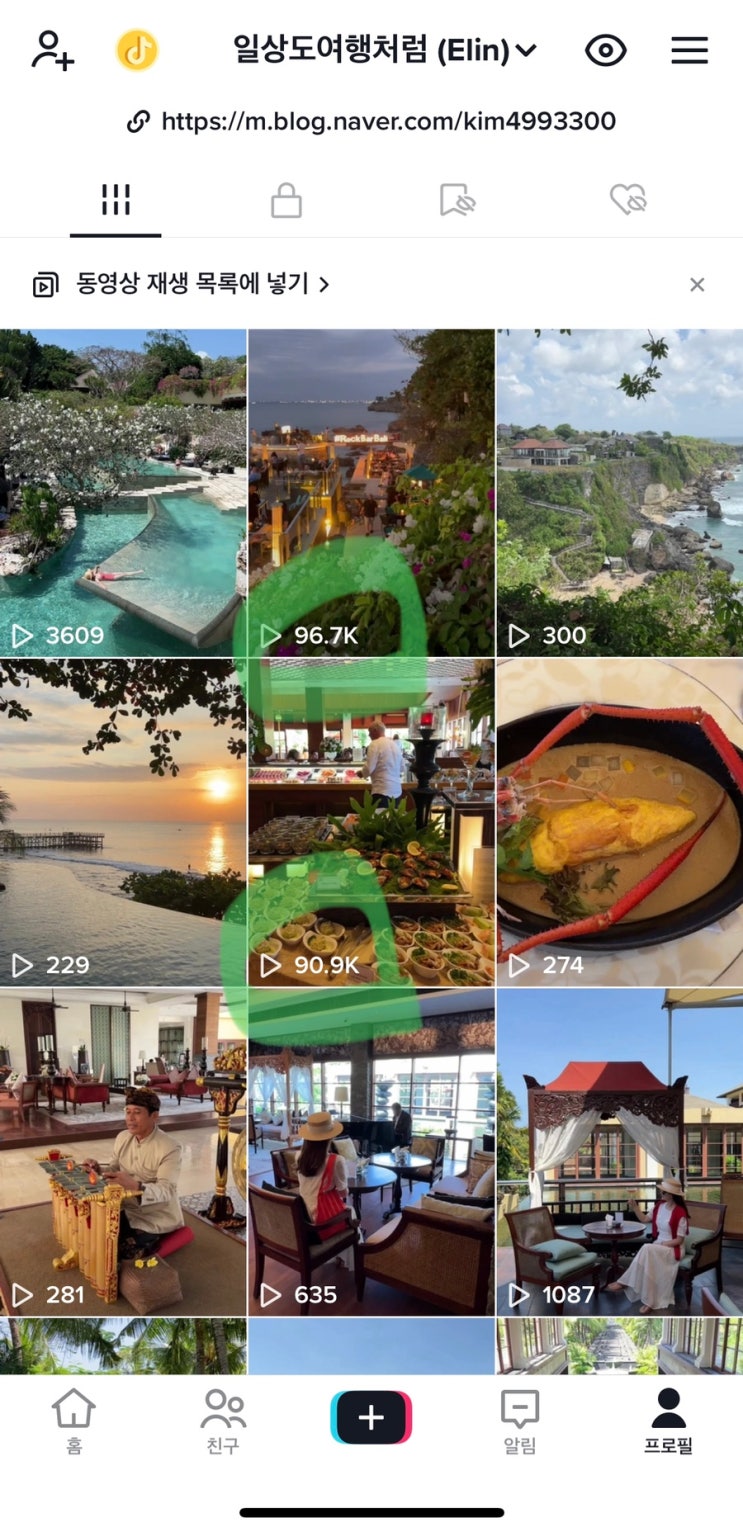Tap the yellow TikTok coin icon

[137, 50]
